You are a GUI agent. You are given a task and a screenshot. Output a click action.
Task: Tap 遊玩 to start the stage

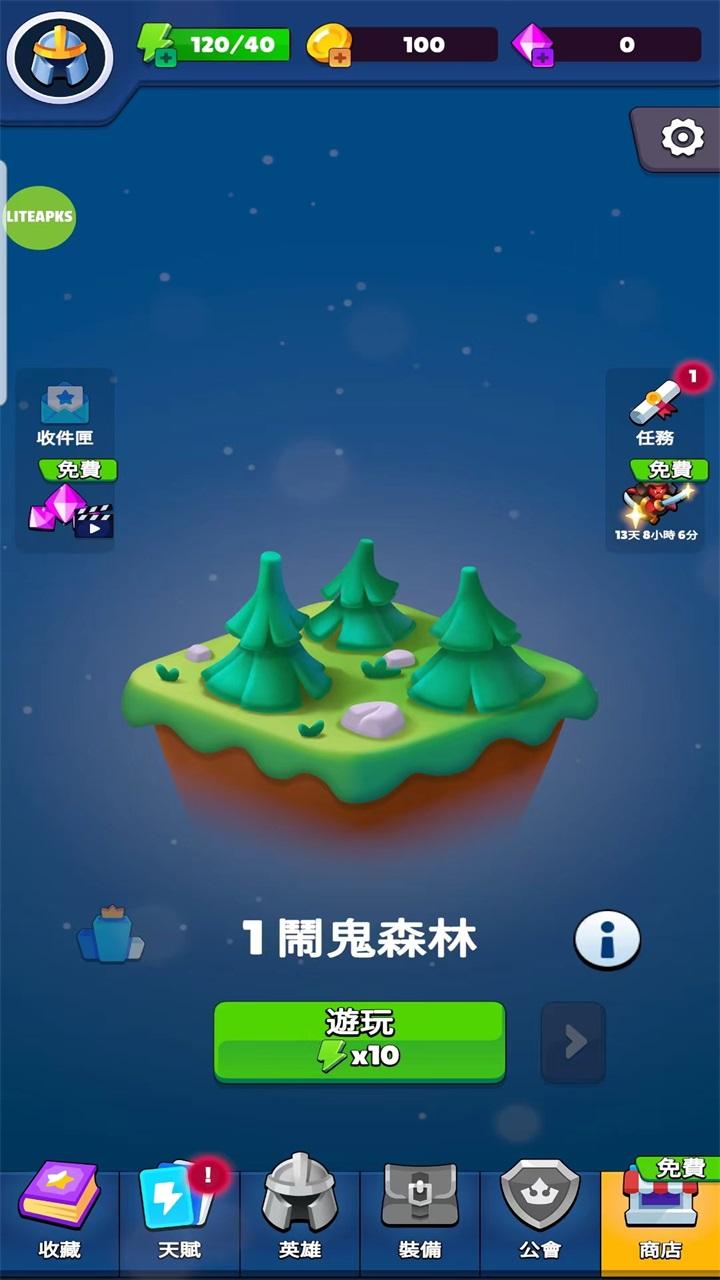(360, 1041)
